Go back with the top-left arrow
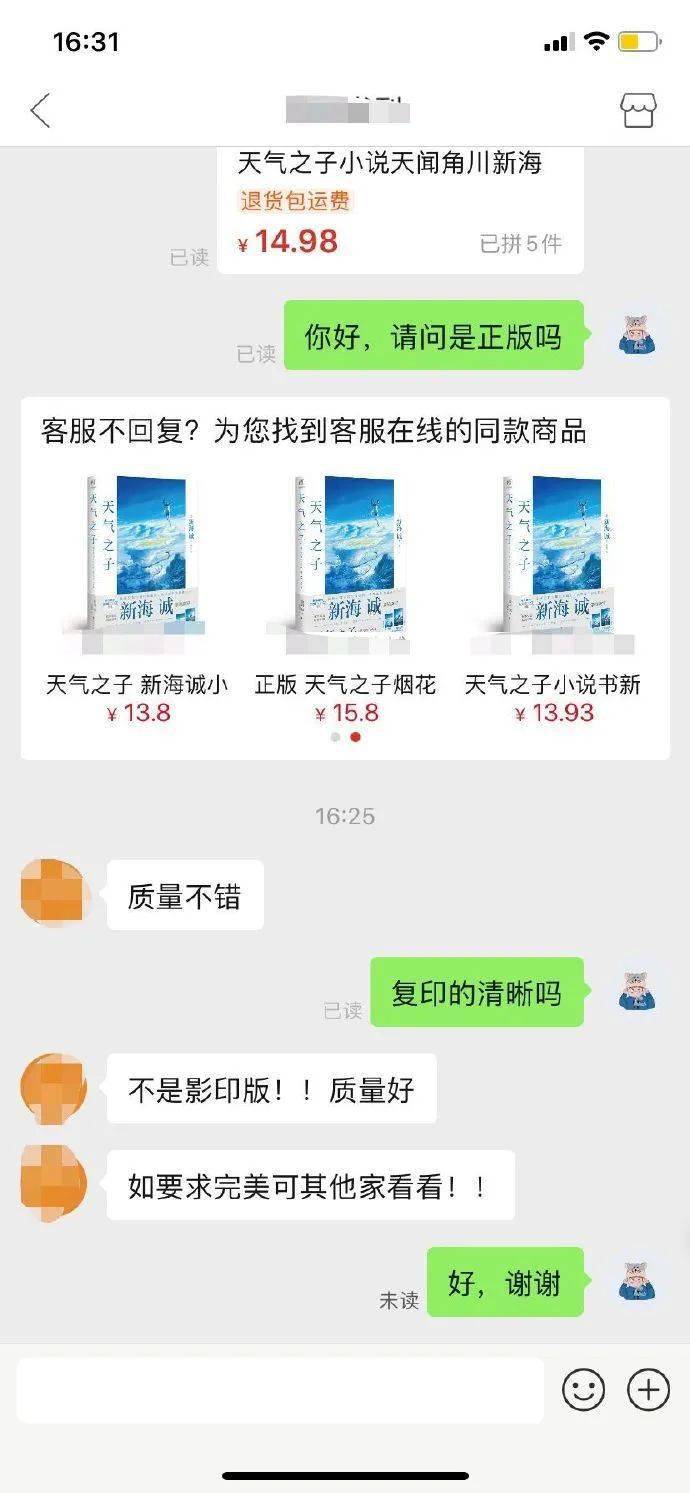This screenshot has height=1493, width=690. [x=40, y=110]
